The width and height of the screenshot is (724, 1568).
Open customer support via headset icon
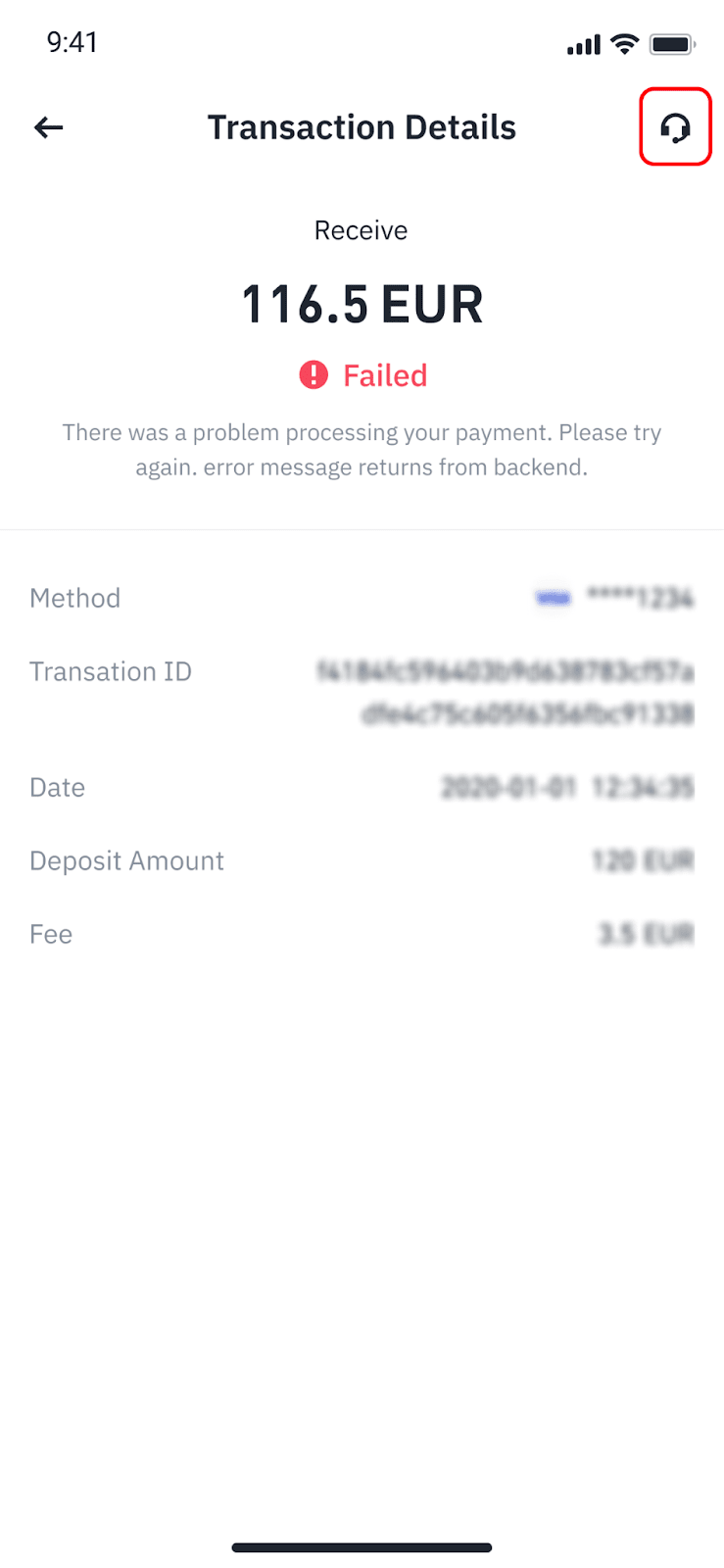coord(675,127)
